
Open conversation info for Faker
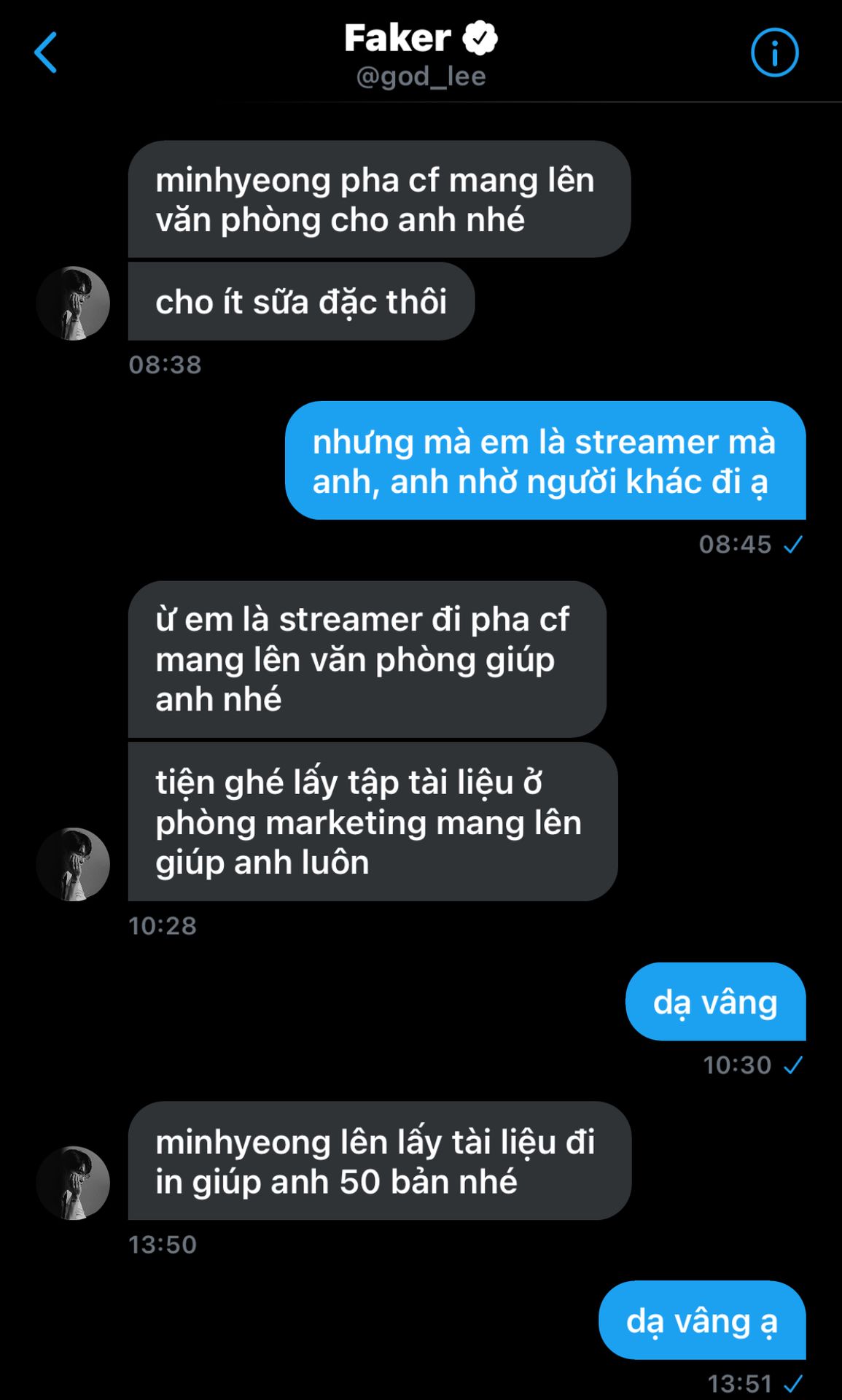pyautogui.click(x=774, y=52)
